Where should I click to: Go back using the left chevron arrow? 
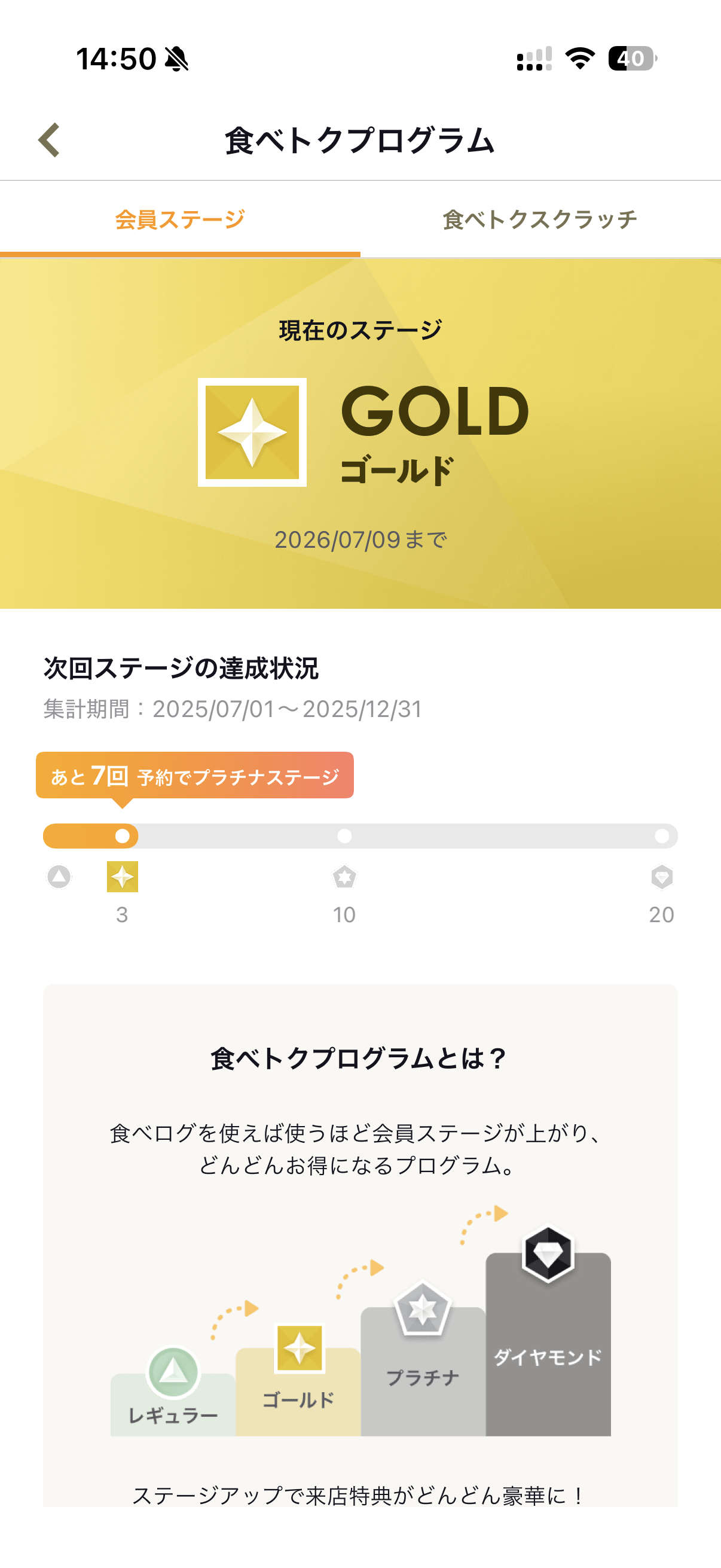(47, 140)
